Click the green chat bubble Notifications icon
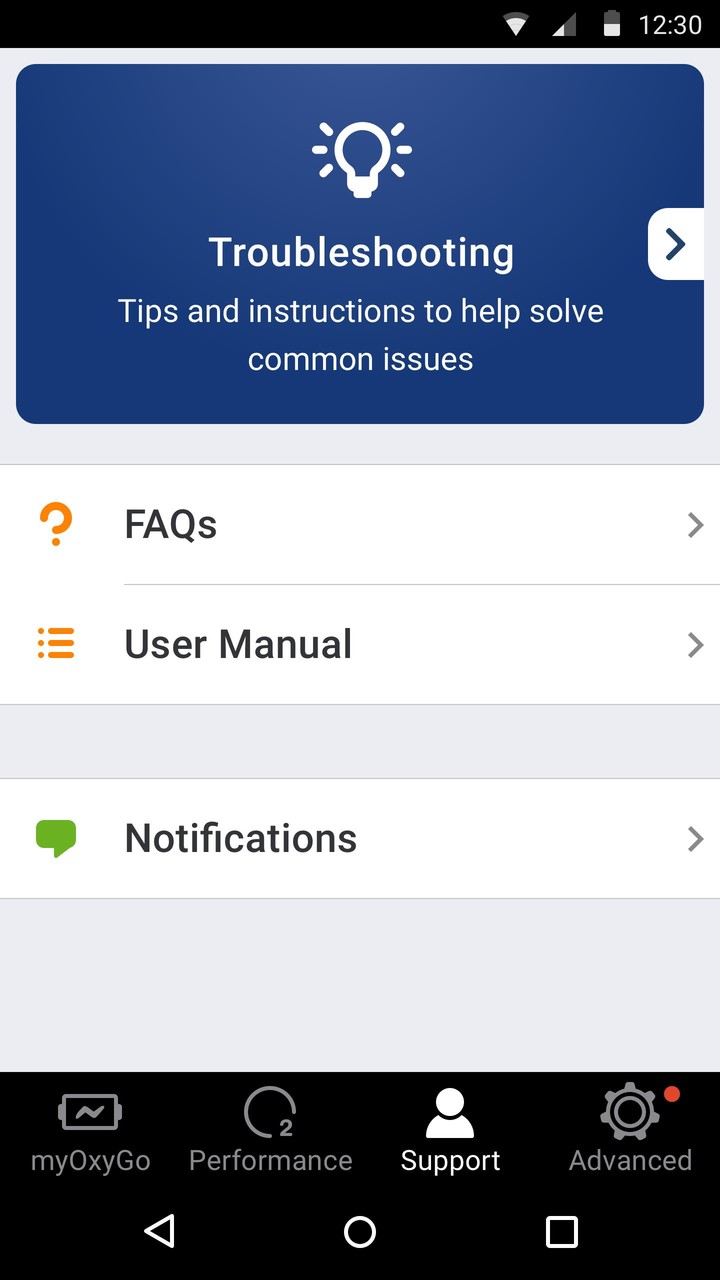The image size is (720, 1280). [57, 838]
